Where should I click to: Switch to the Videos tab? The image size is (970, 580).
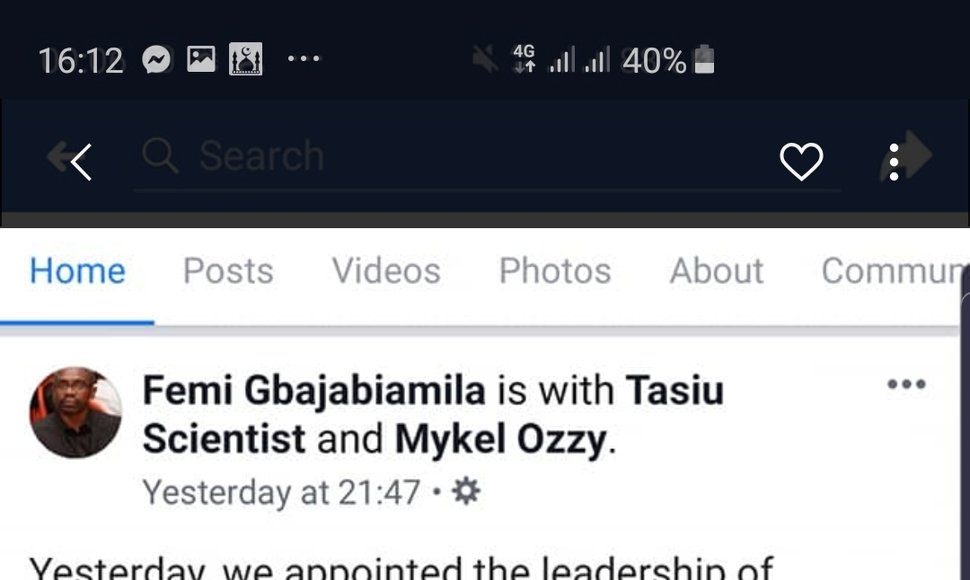tap(386, 271)
